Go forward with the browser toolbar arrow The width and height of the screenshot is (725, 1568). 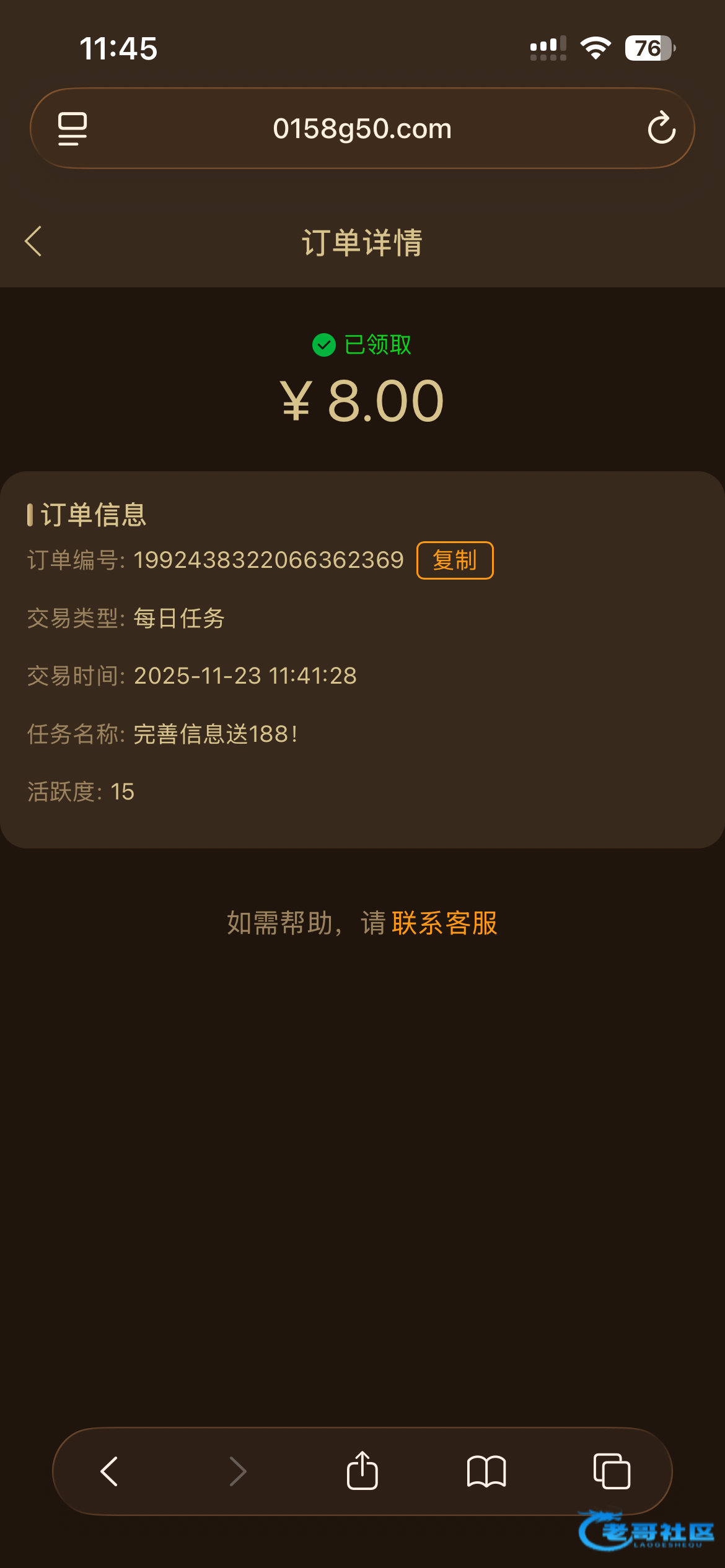point(238,1471)
